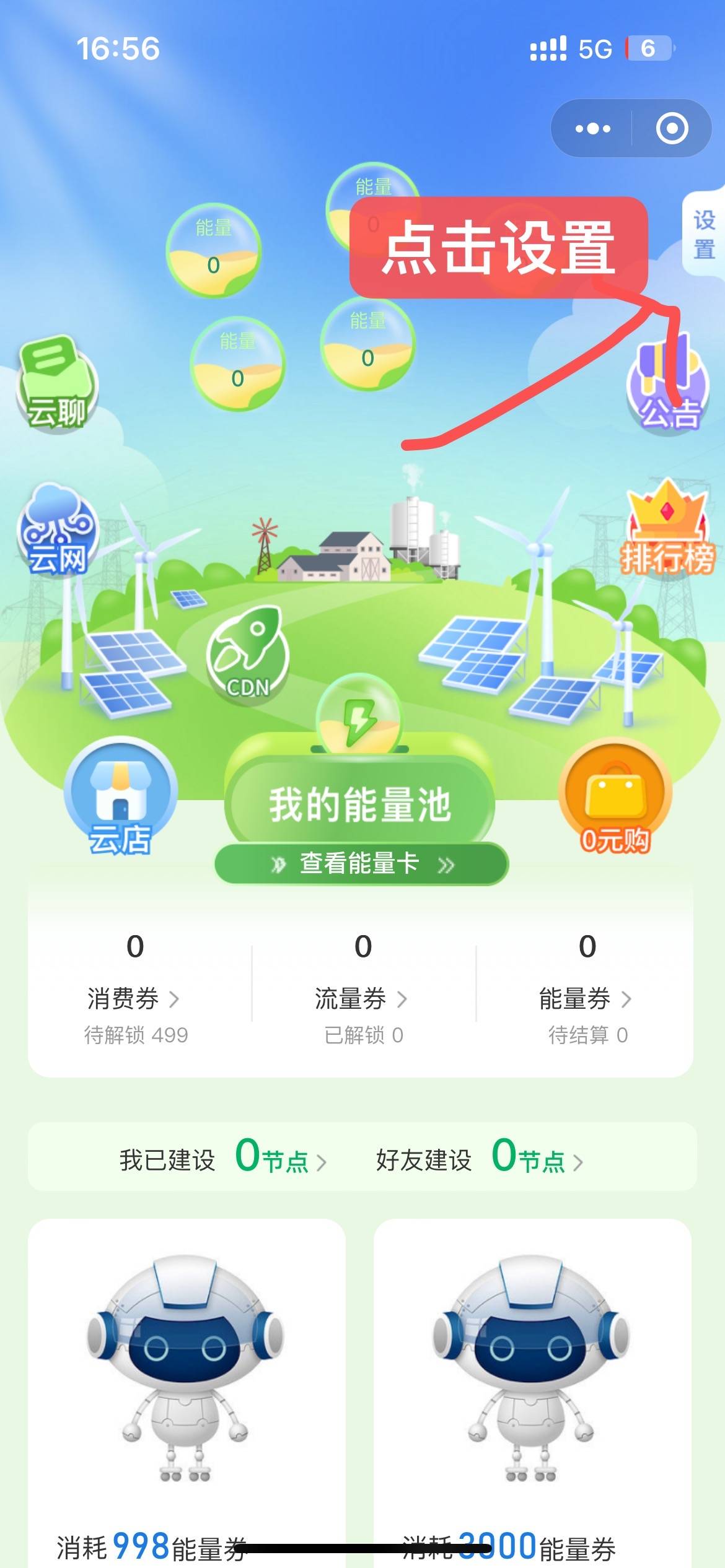Open the mini-program more options menu

(592, 129)
